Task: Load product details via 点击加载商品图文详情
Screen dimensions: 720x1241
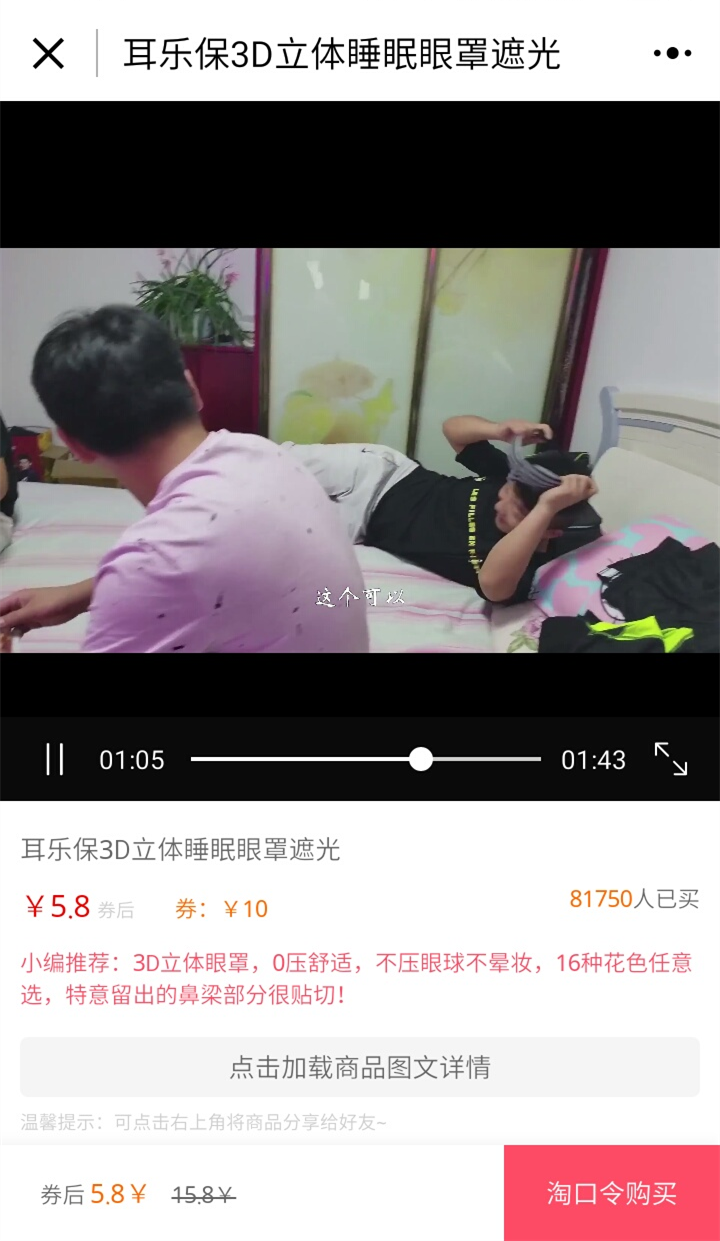Action: pyautogui.click(x=360, y=1067)
